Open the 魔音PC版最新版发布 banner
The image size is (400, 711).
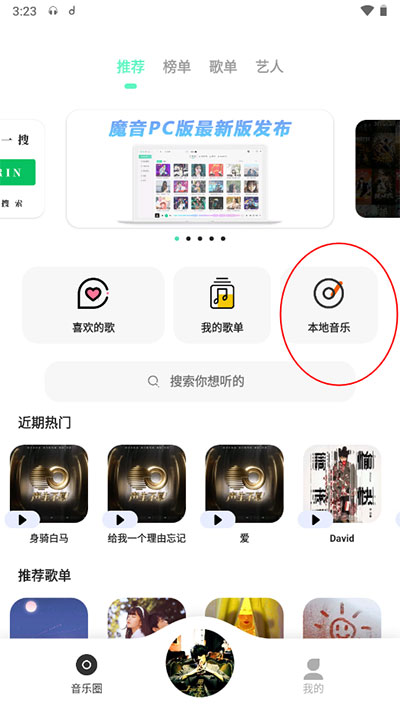coord(200,169)
